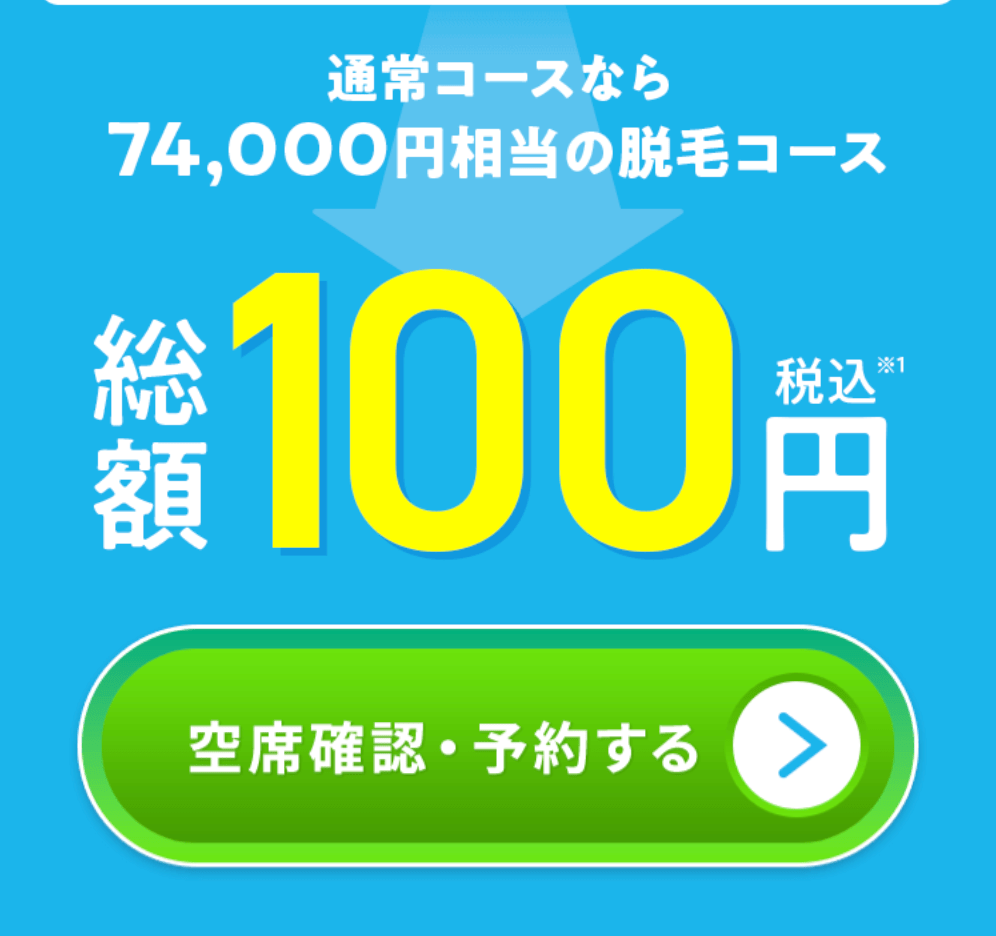This screenshot has width=996, height=936.
Task: Tap the 空席確認・予約する button
Action: [x=497, y=746]
